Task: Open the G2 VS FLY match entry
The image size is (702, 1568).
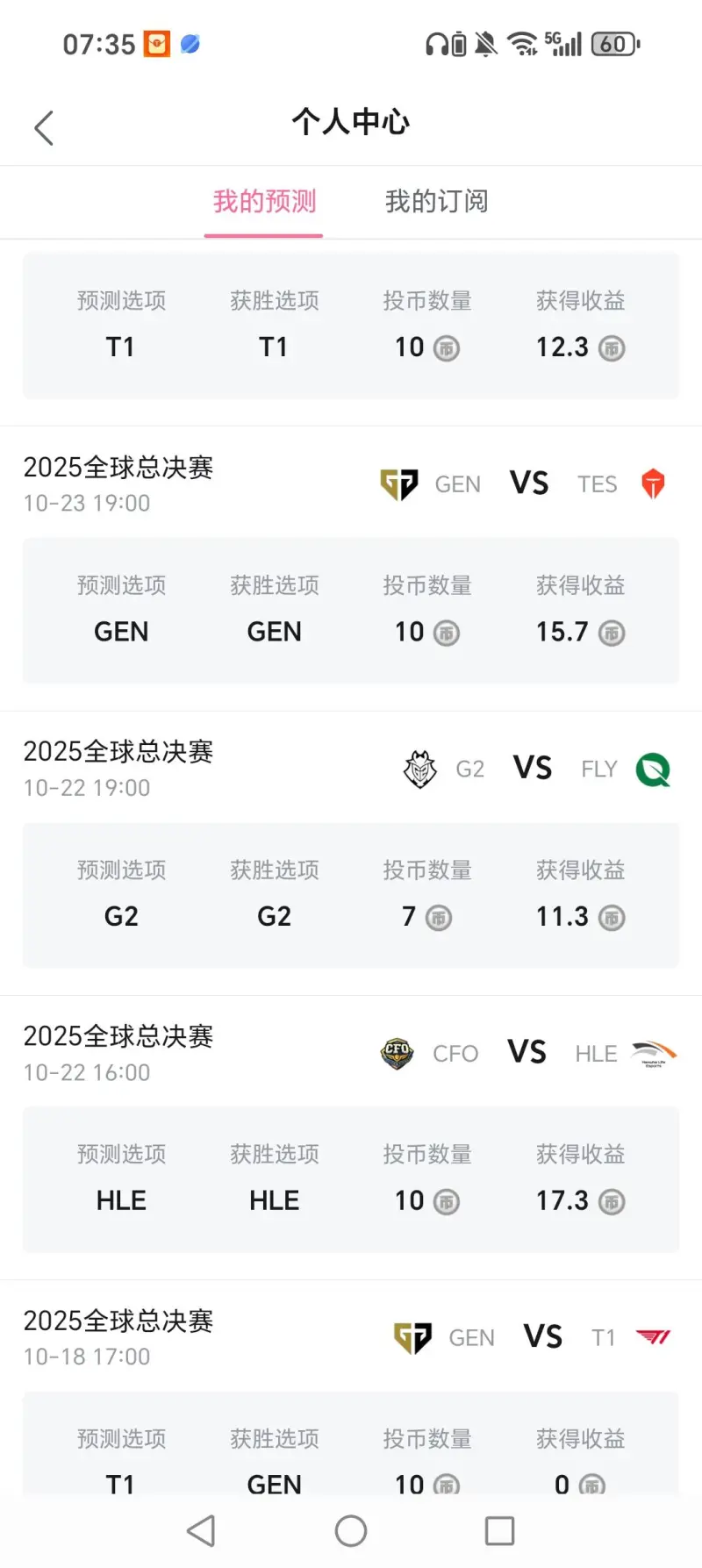Action: (351, 768)
